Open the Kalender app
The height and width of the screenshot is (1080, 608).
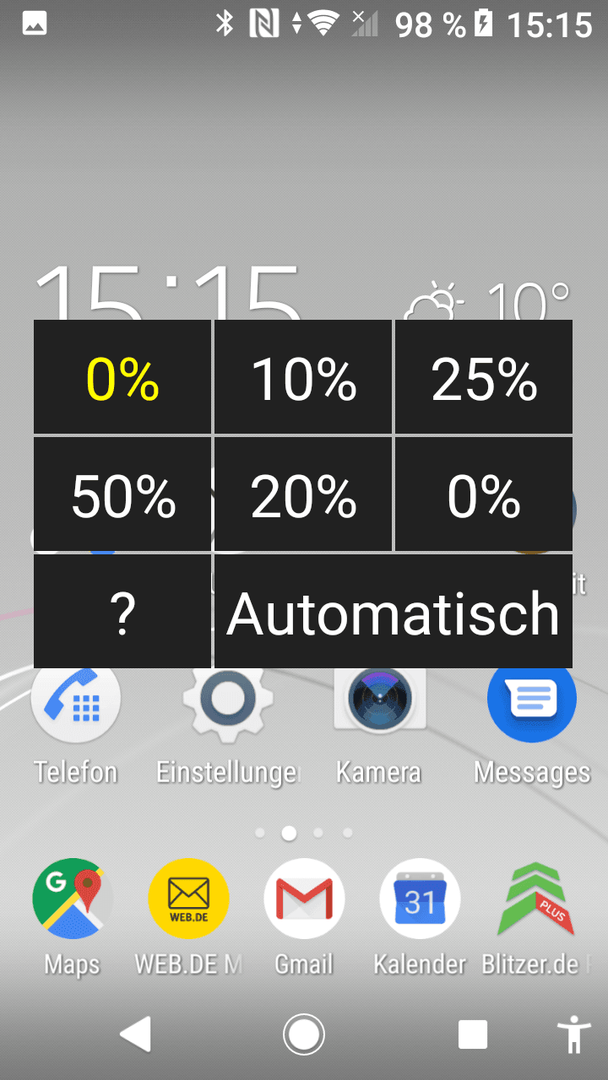pyautogui.click(x=419, y=916)
